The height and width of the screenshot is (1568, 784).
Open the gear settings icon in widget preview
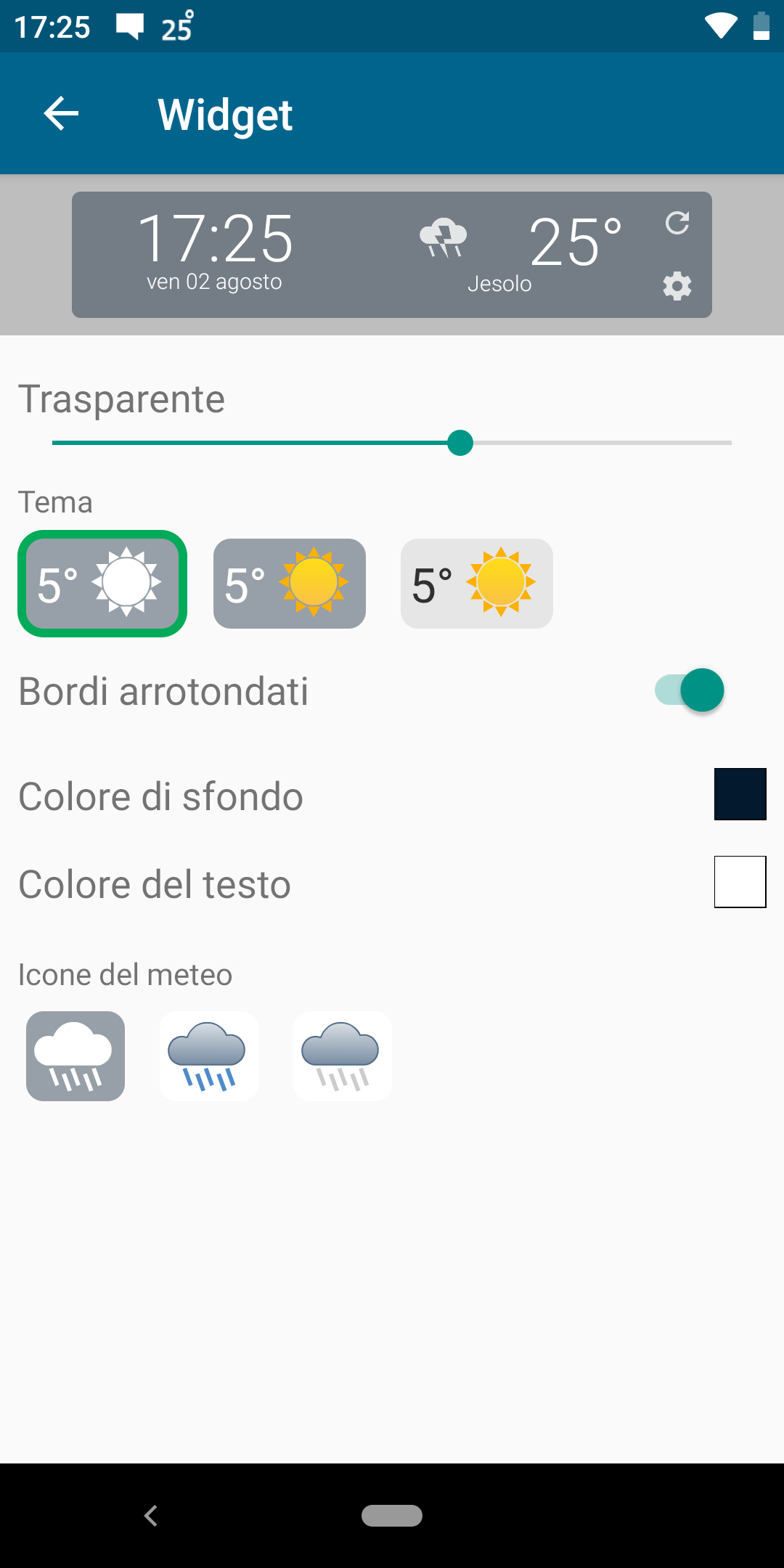pyautogui.click(x=677, y=286)
